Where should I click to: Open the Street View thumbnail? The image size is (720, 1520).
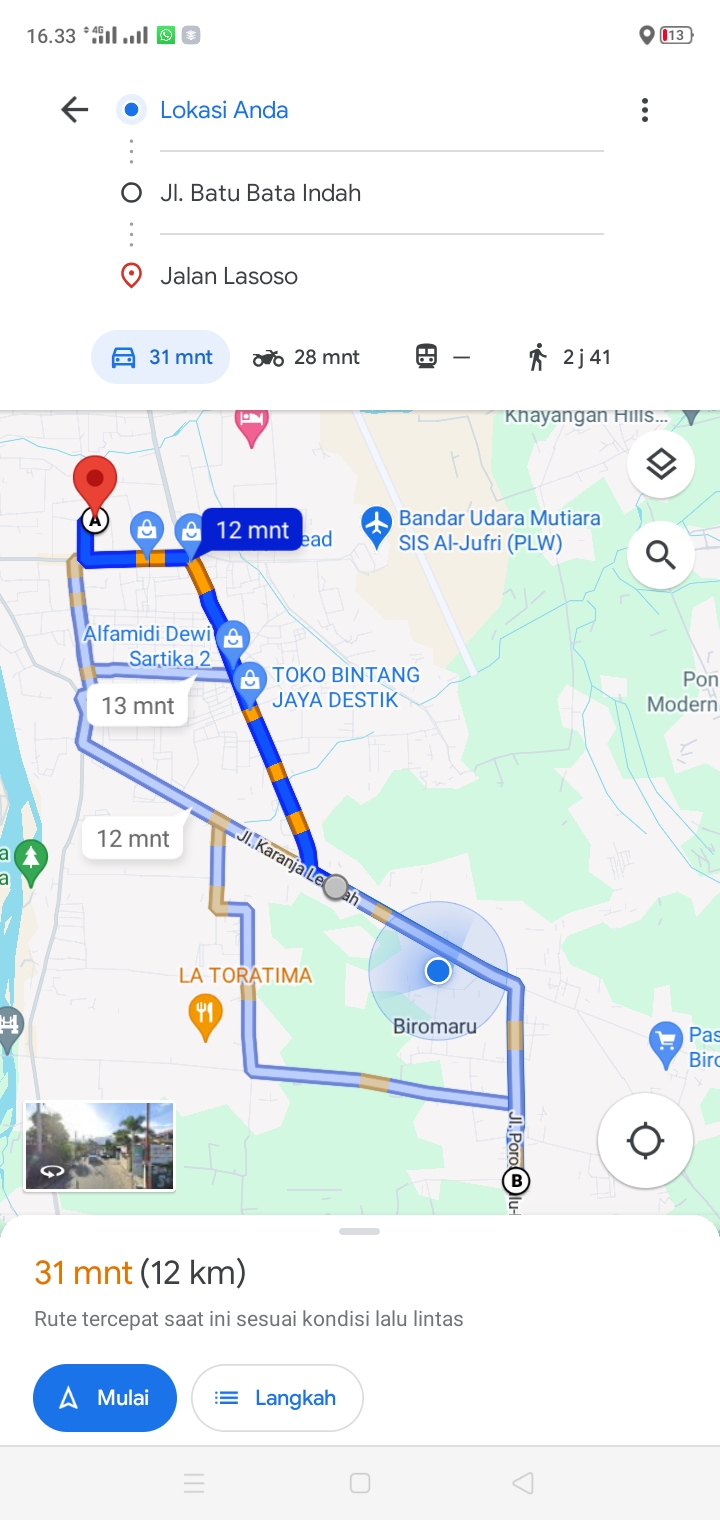click(x=99, y=1146)
